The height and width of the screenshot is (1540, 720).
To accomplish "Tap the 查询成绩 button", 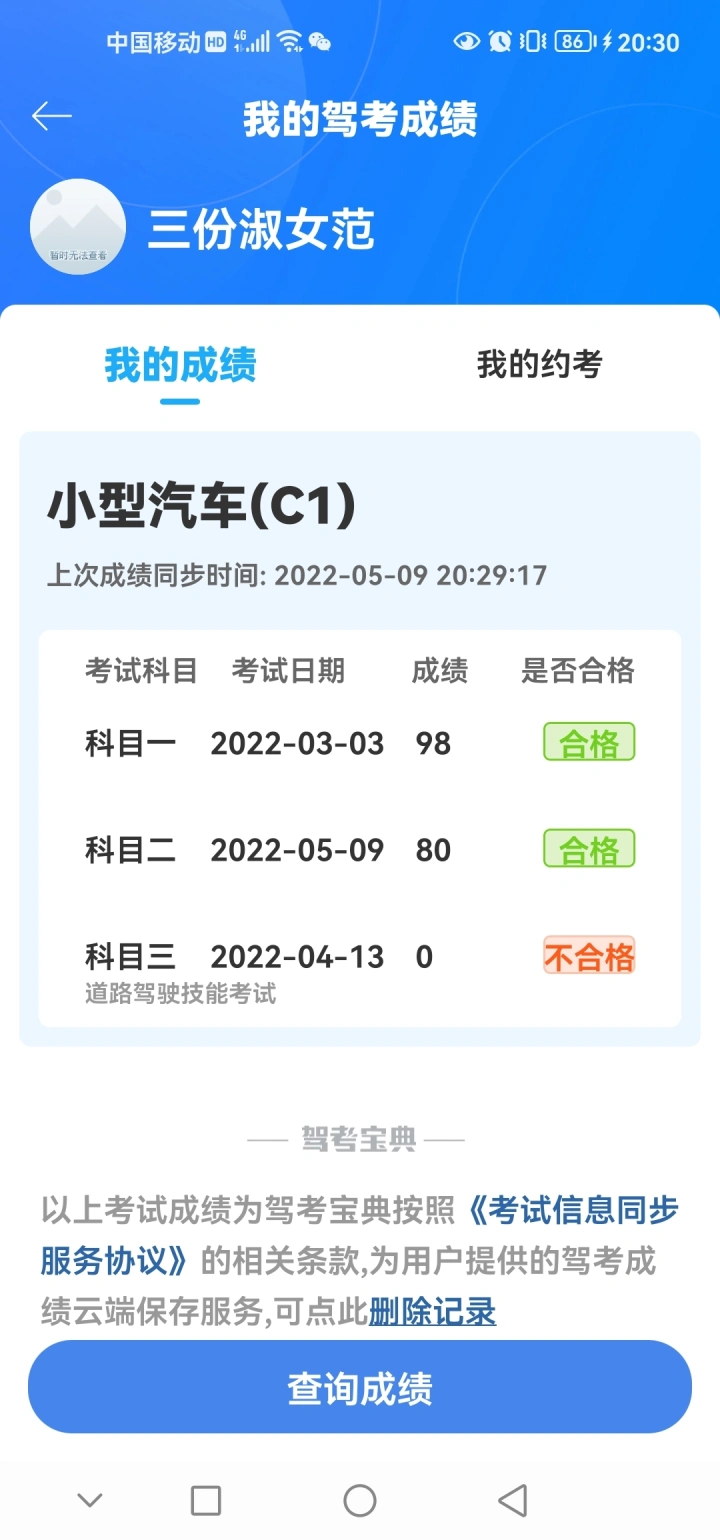I will [360, 1387].
